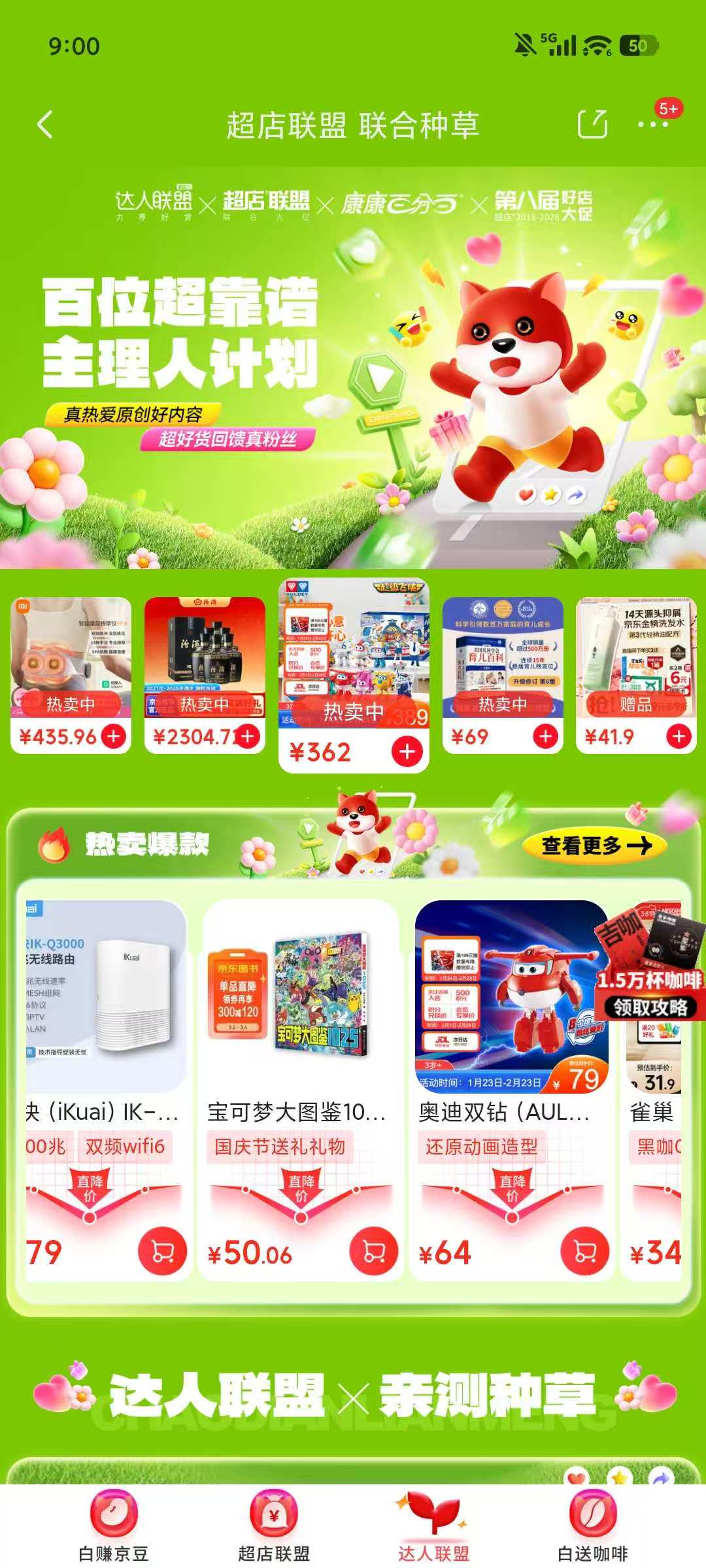Go back using the top-left arrow
The image size is (706, 1568).
point(45,124)
